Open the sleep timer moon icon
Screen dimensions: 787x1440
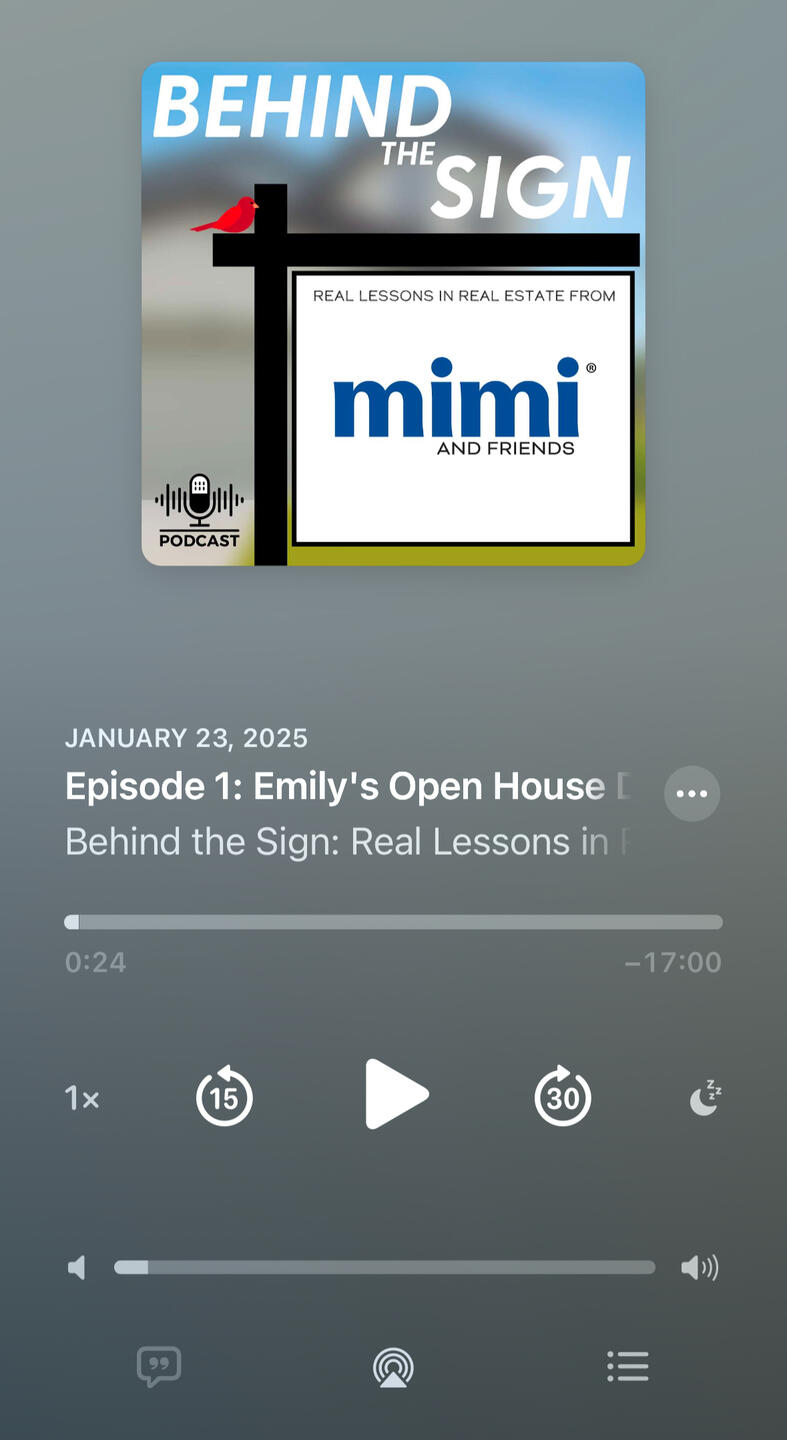click(705, 1098)
